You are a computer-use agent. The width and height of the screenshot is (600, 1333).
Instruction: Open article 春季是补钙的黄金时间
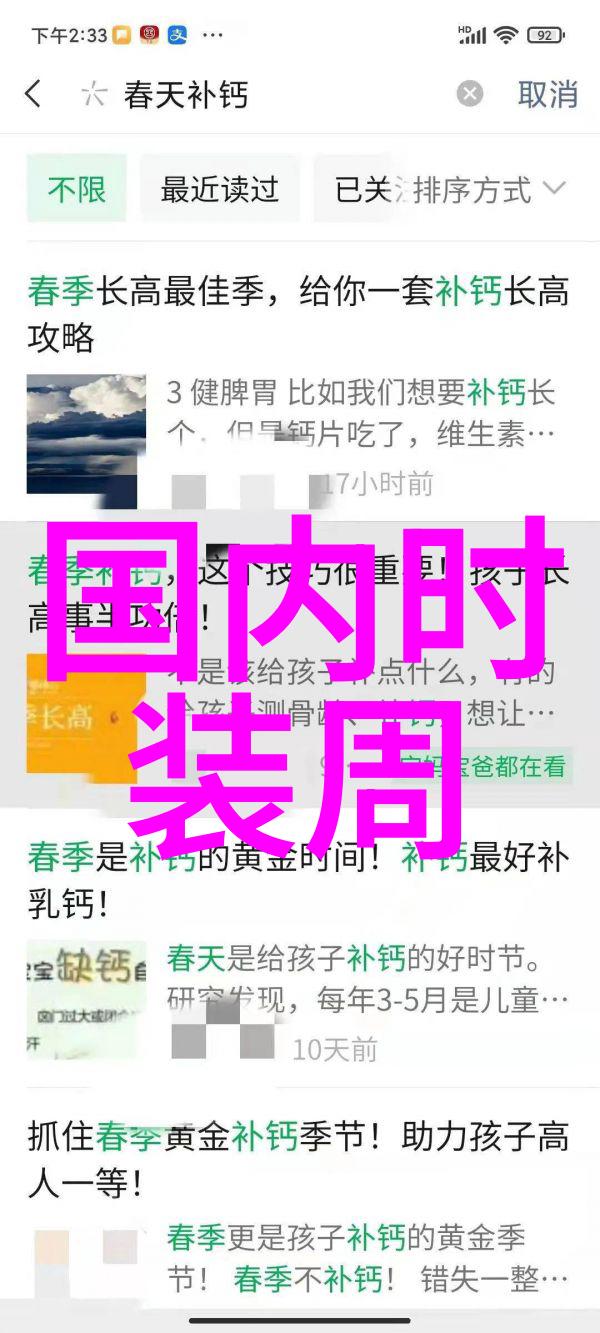[298, 880]
